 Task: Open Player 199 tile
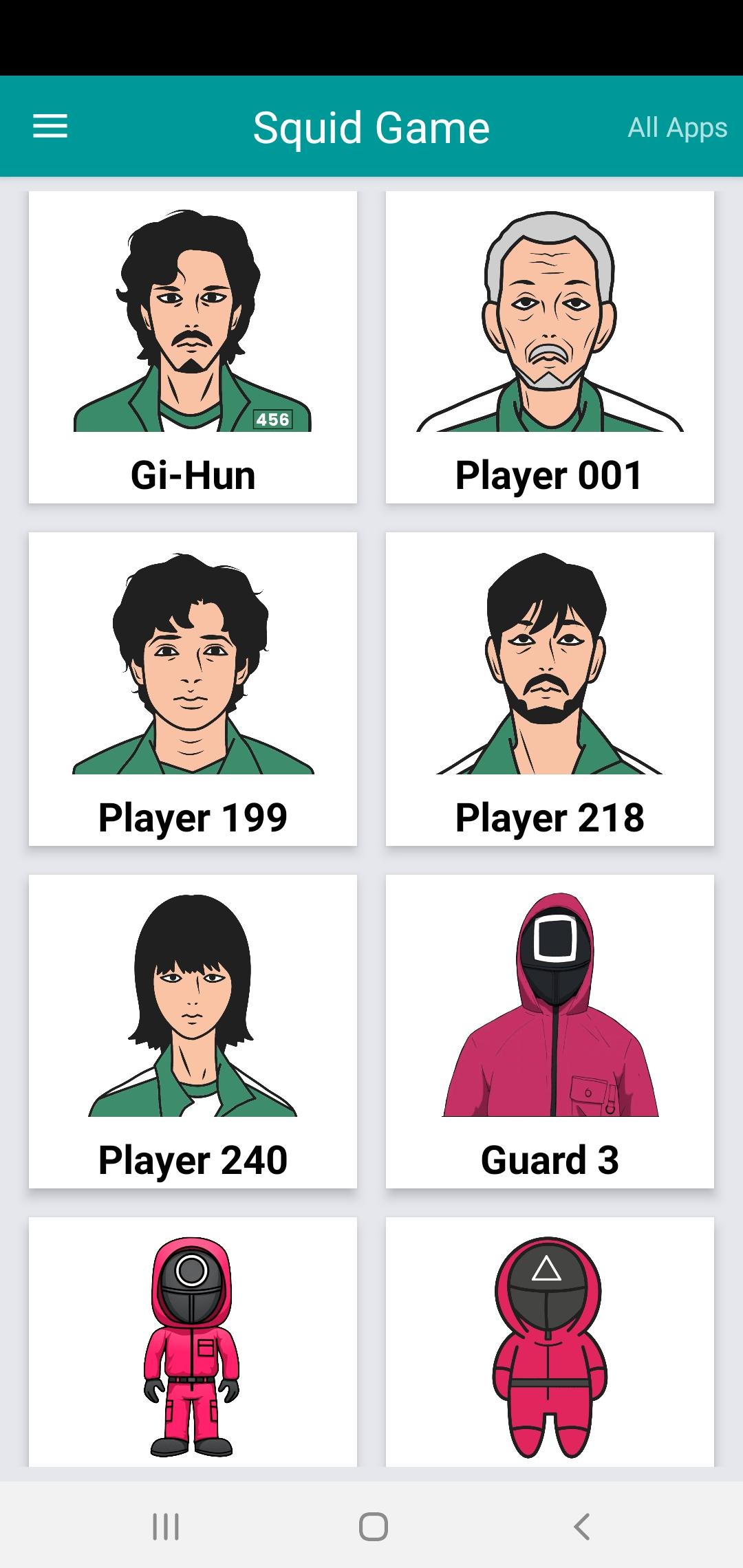[x=193, y=688]
